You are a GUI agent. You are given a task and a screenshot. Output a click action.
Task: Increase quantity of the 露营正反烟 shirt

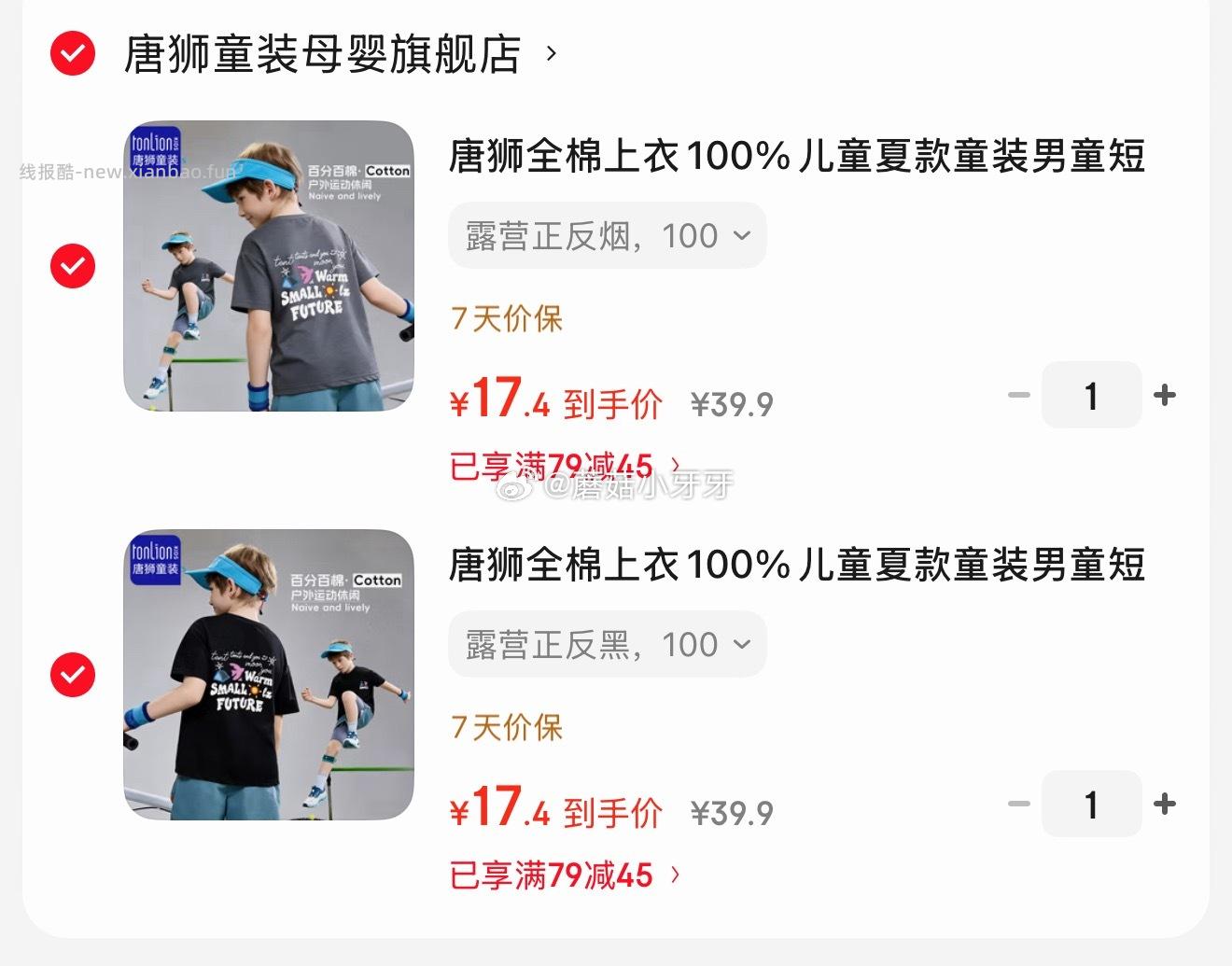click(1164, 396)
